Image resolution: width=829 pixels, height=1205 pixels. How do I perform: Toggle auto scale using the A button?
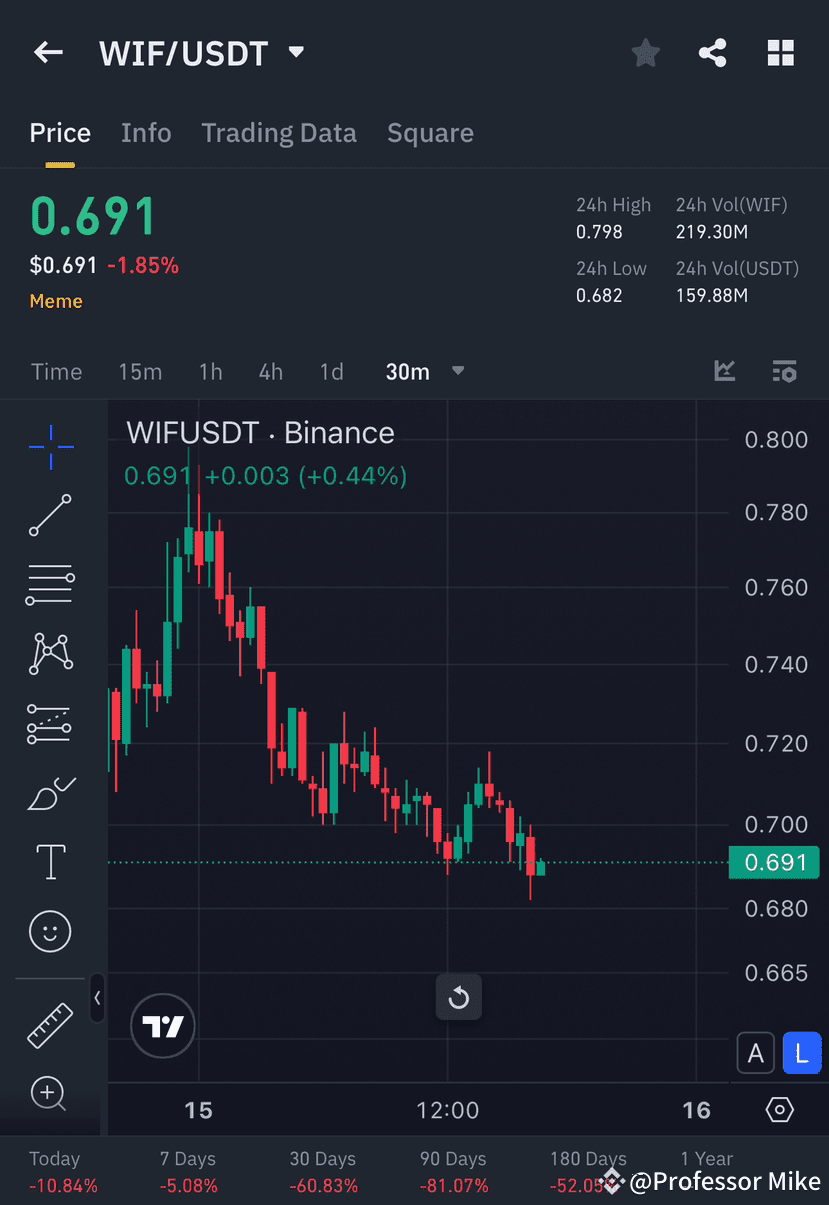tap(756, 1052)
